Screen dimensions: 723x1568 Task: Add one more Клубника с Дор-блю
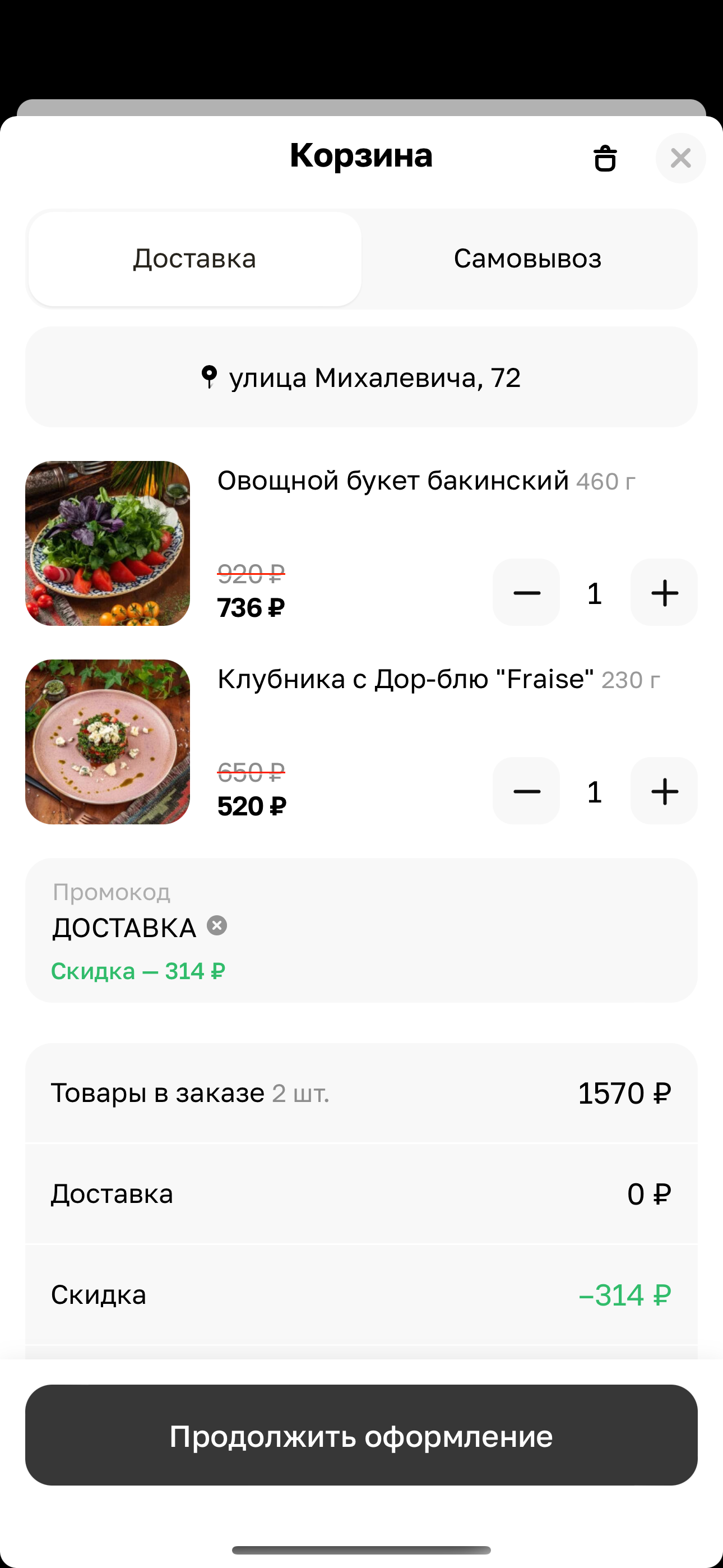pyautogui.click(x=664, y=791)
